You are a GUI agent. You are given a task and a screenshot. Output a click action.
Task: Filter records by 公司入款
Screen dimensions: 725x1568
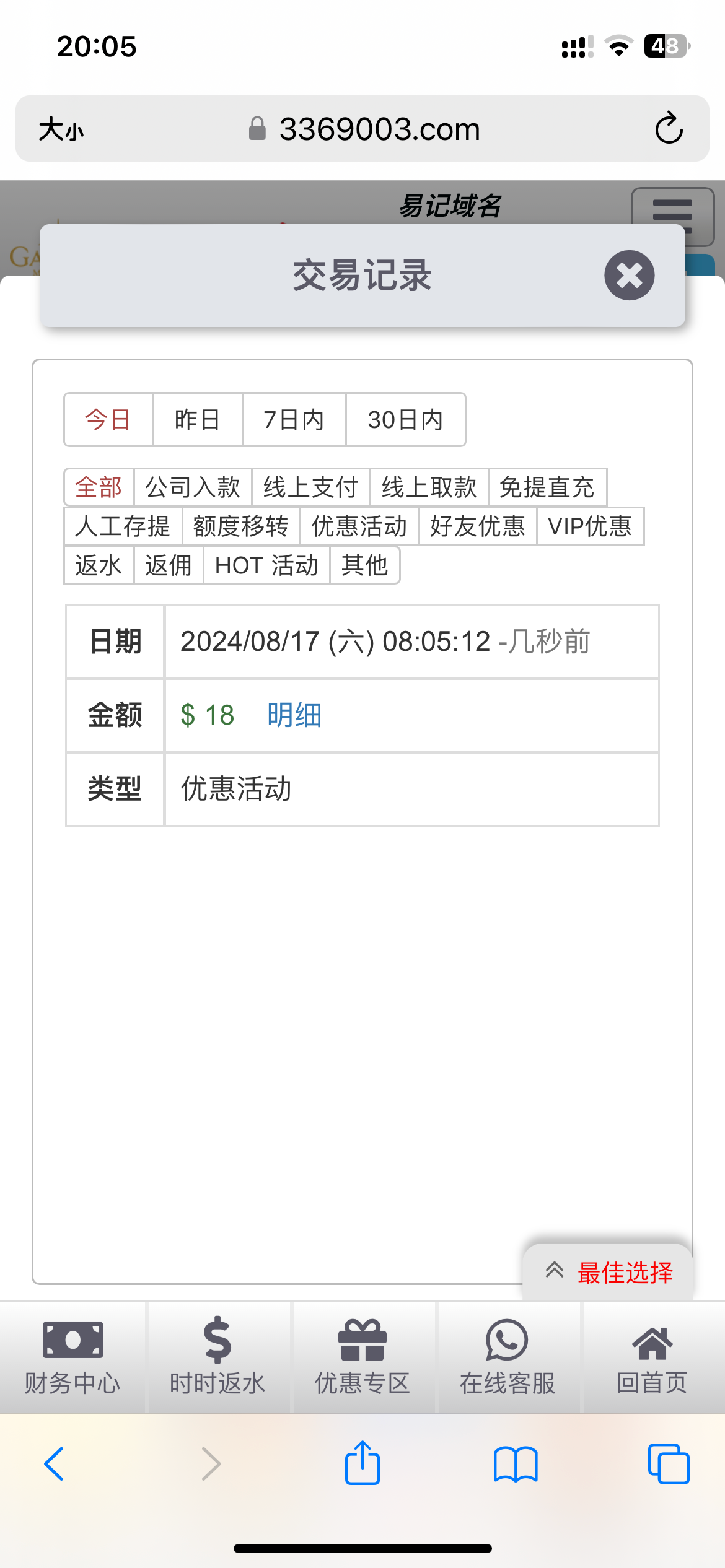(x=193, y=487)
